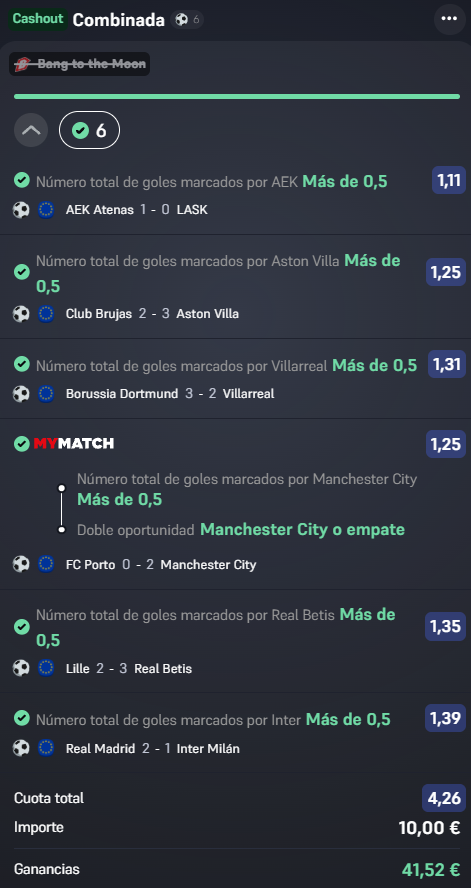The height and width of the screenshot is (888, 471).
Task: Tap the Cashout badge
Action: point(38,19)
